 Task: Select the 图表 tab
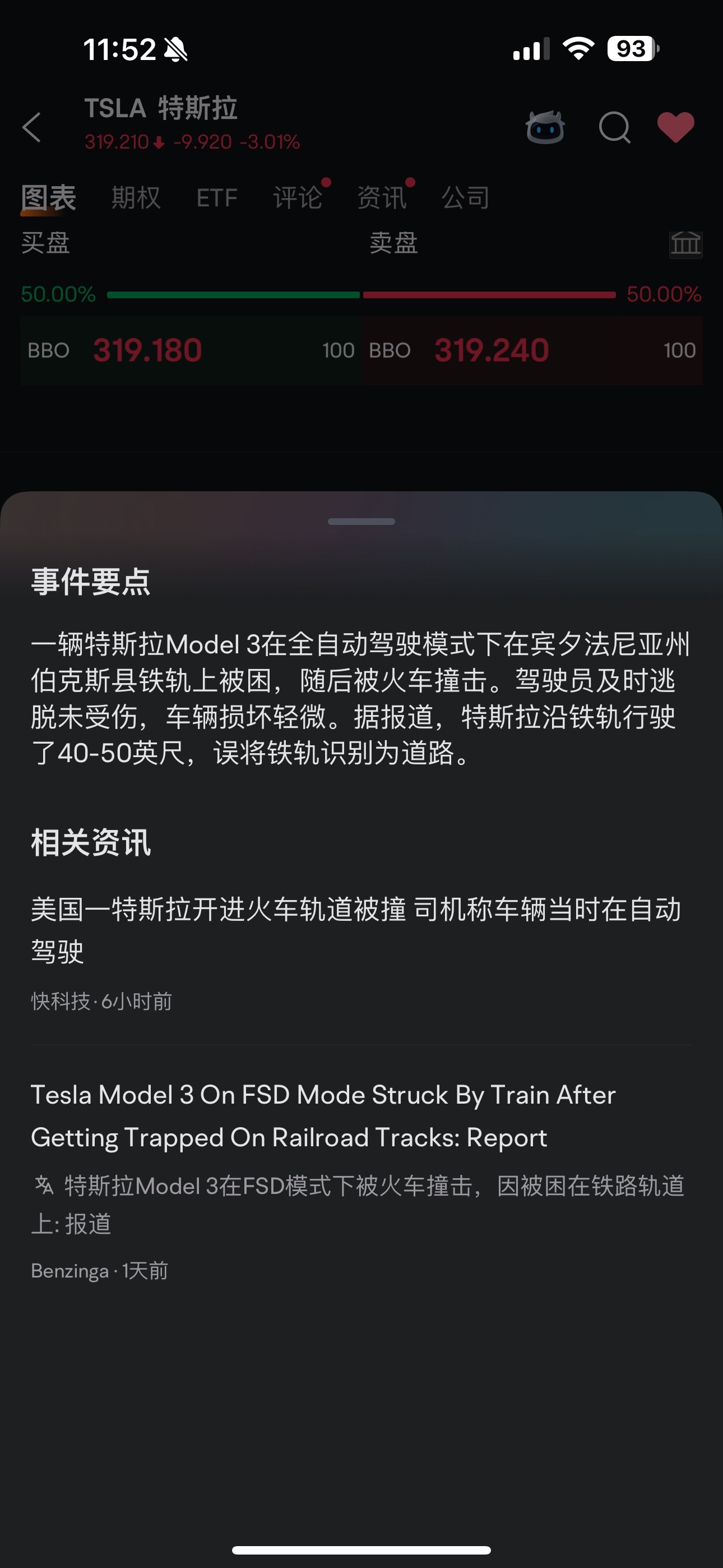[49, 198]
